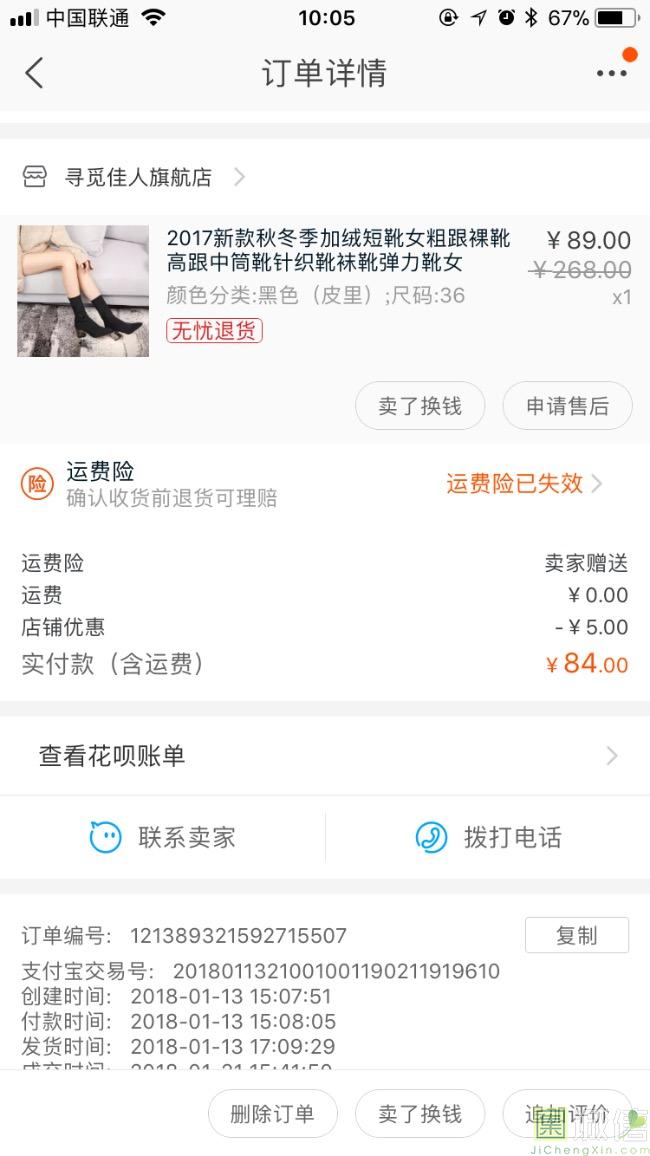Tap 卖了换钱 beside 删除订单
Viewport: 650px width, 1156px height.
(x=420, y=1114)
